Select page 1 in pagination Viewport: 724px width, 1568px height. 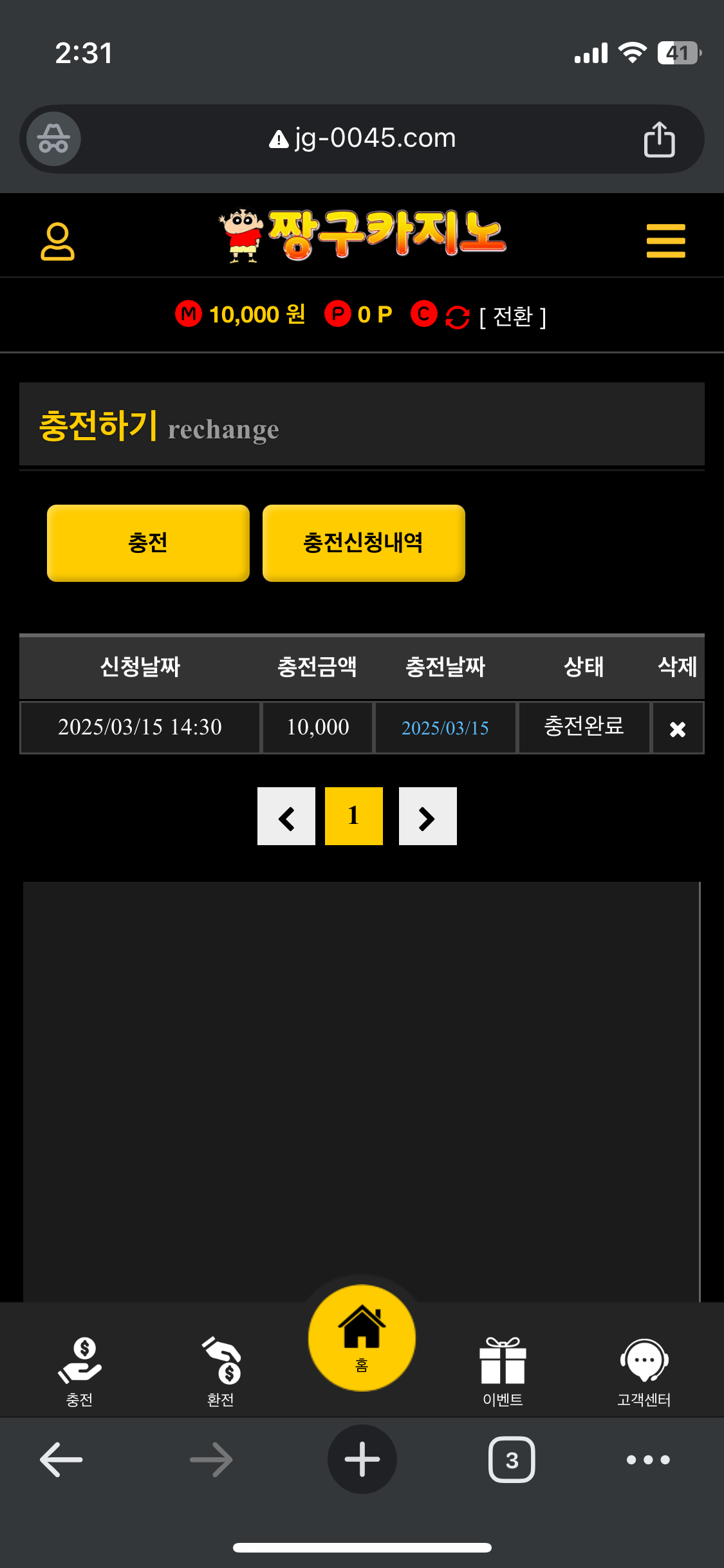pyautogui.click(x=354, y=816)
